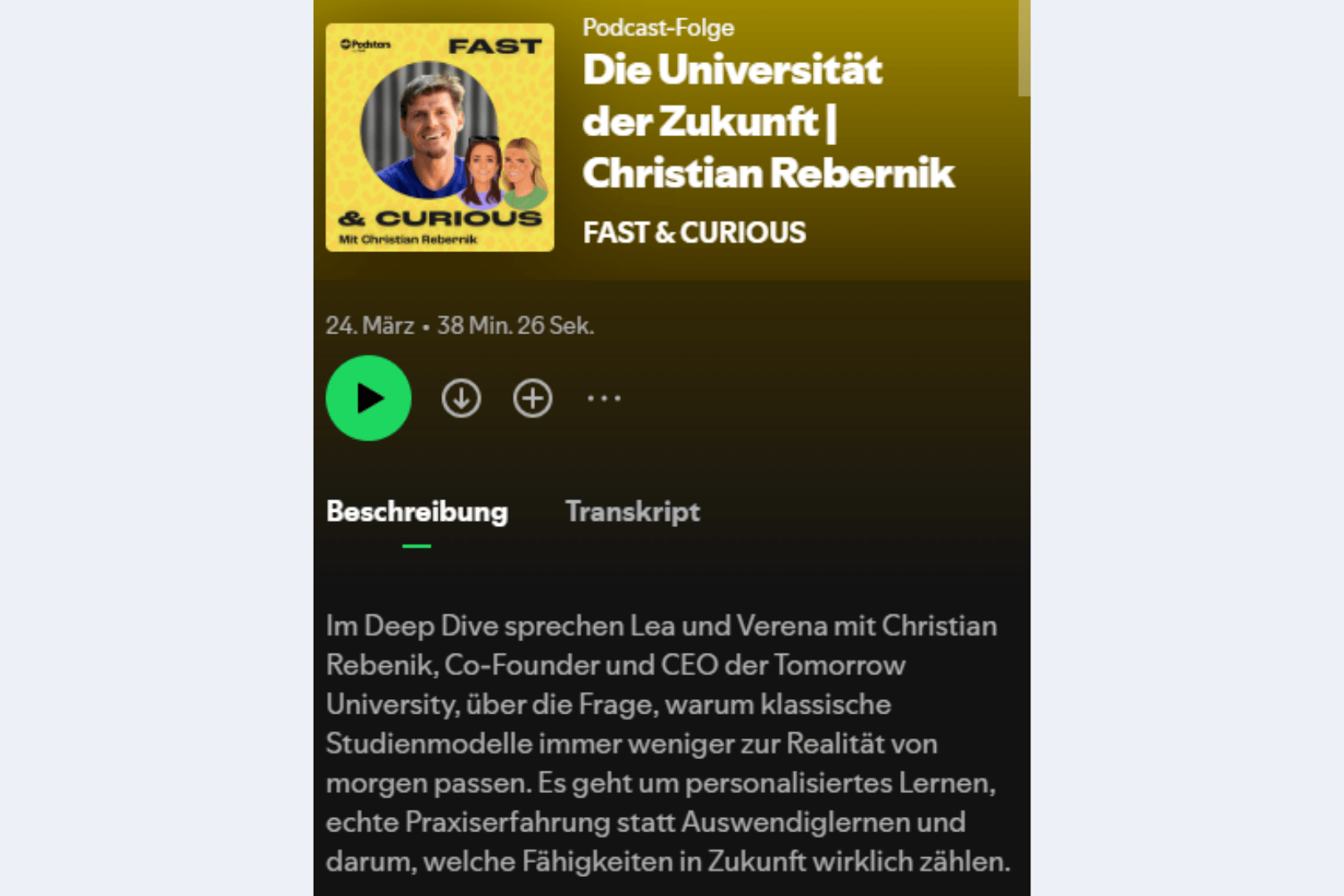Open the three-dot options menu
This screenshot has width=1344, height=896.
tap(604, 398)
